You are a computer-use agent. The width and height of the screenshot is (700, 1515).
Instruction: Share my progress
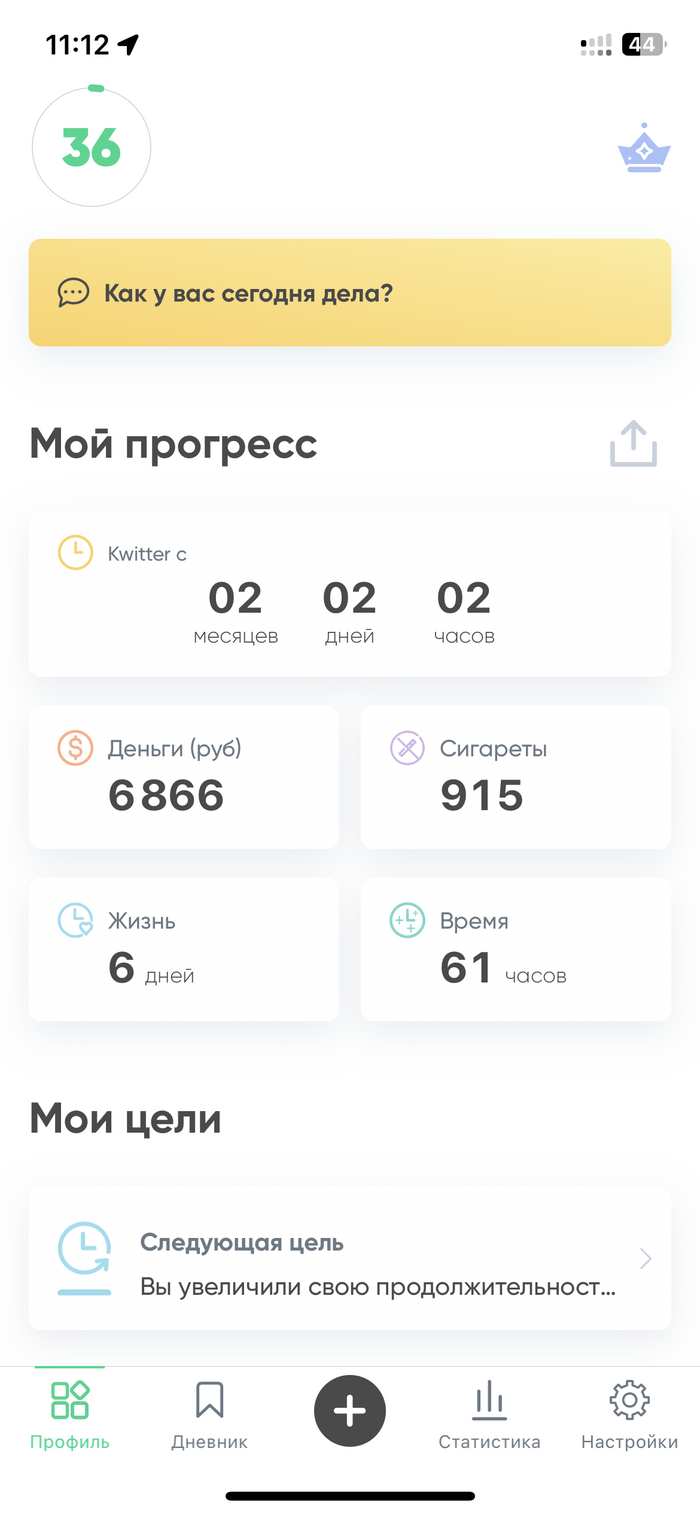tap(633, 443)
